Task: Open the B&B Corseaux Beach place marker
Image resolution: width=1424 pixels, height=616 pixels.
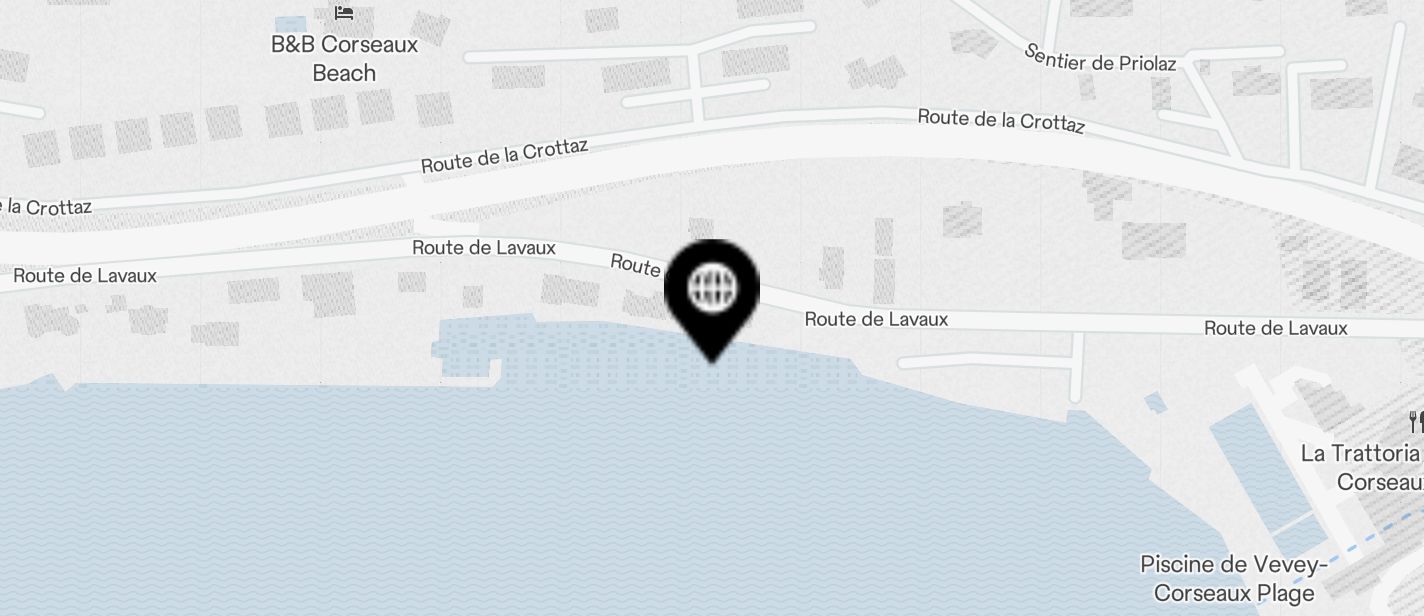Action: [344, 13]
